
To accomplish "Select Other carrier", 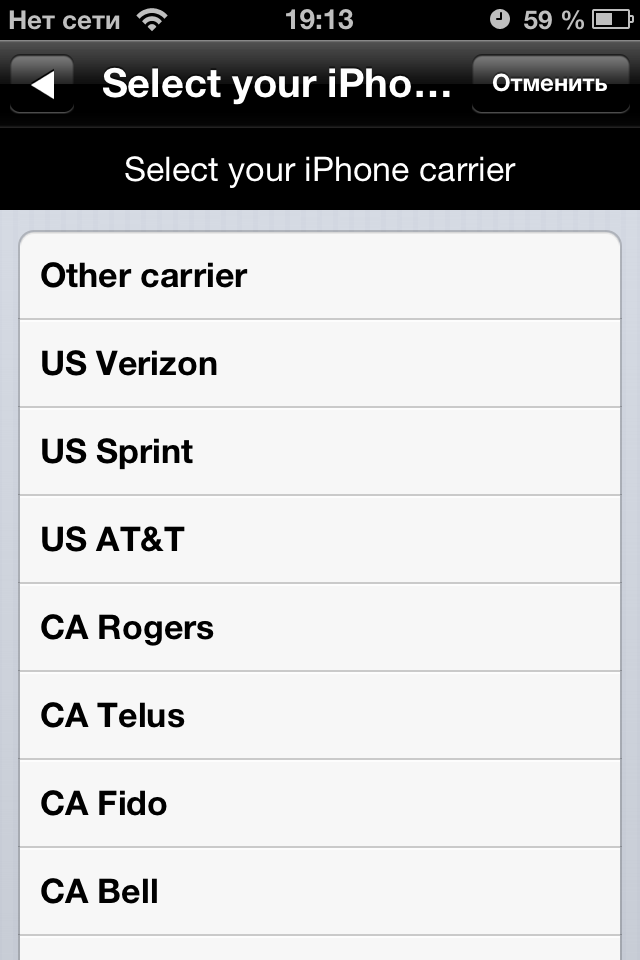I will coord(320,276).
